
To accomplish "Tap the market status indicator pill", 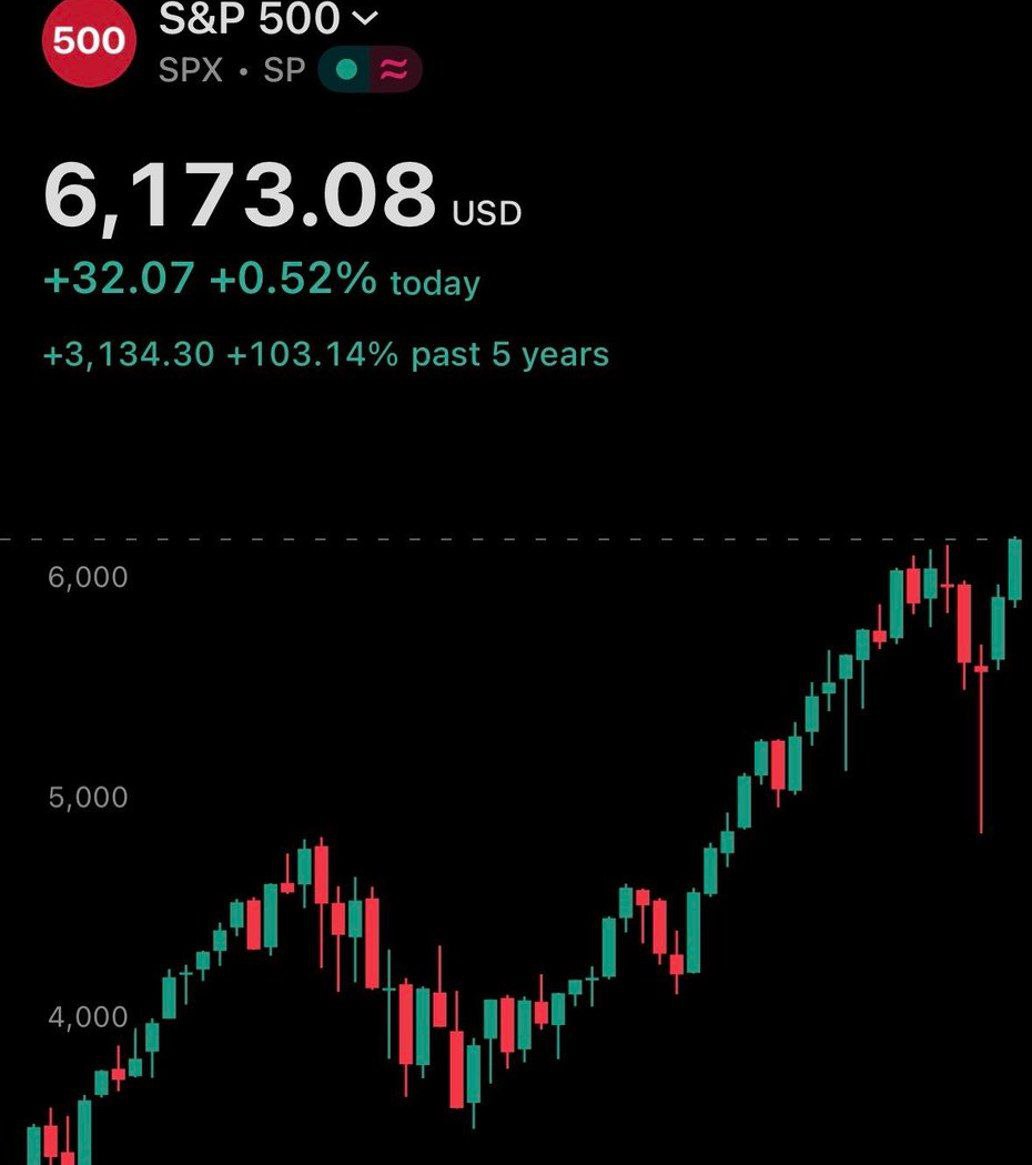I will tap(369, 71).
